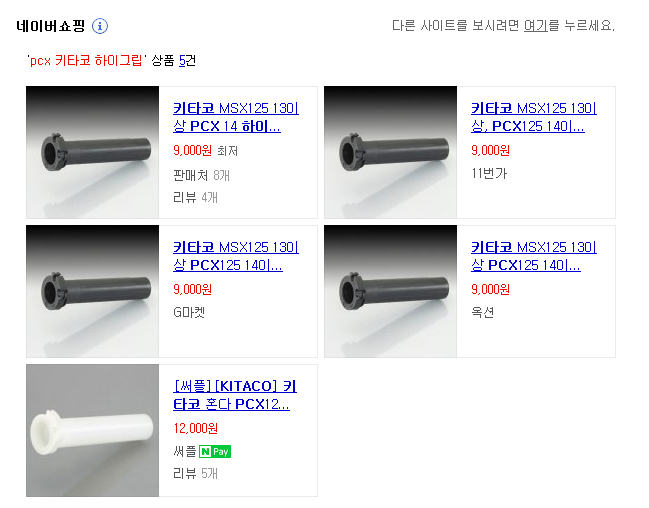Open the Naver Shopping info icon
The width and height of the screenshot is (649, 508).
pos(100,26)
